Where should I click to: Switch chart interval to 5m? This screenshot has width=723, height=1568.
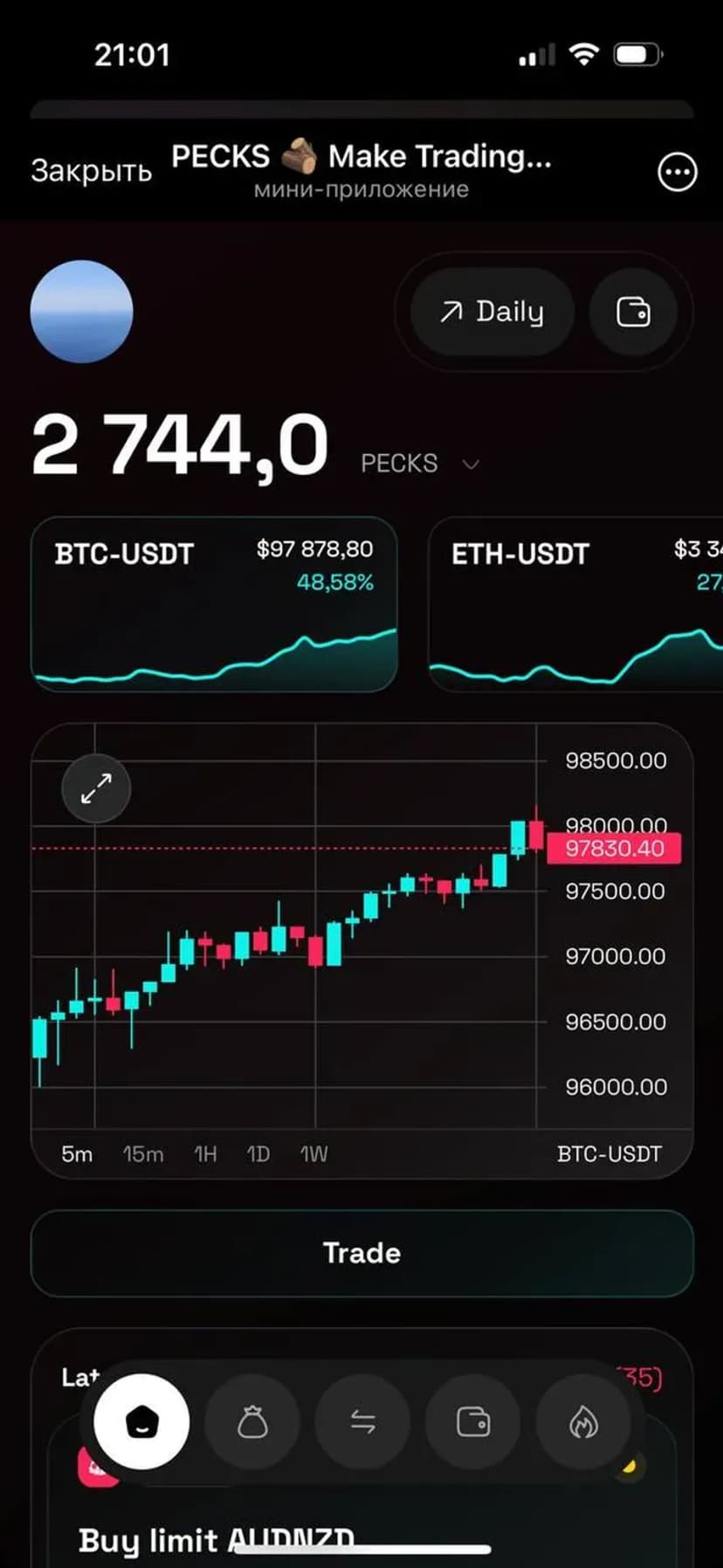point(77,1154)
